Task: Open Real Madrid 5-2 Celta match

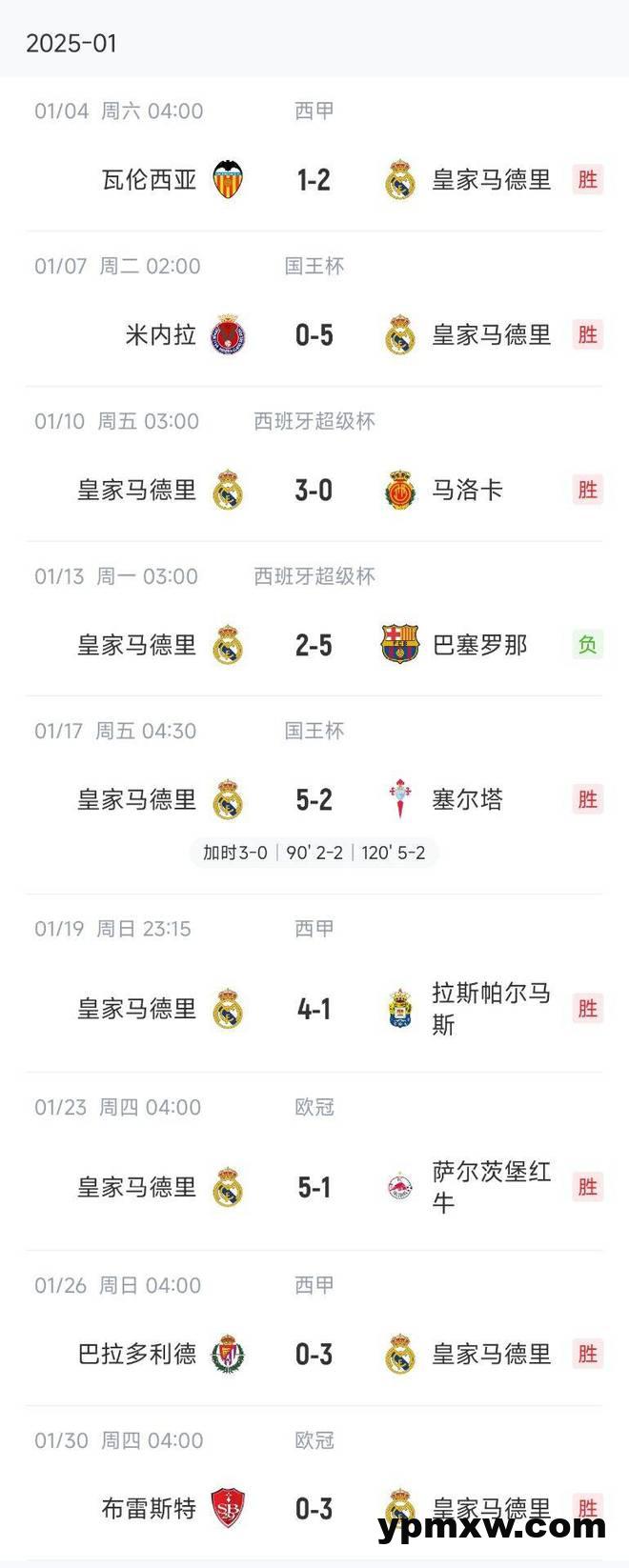Action: tap(314, 800)
